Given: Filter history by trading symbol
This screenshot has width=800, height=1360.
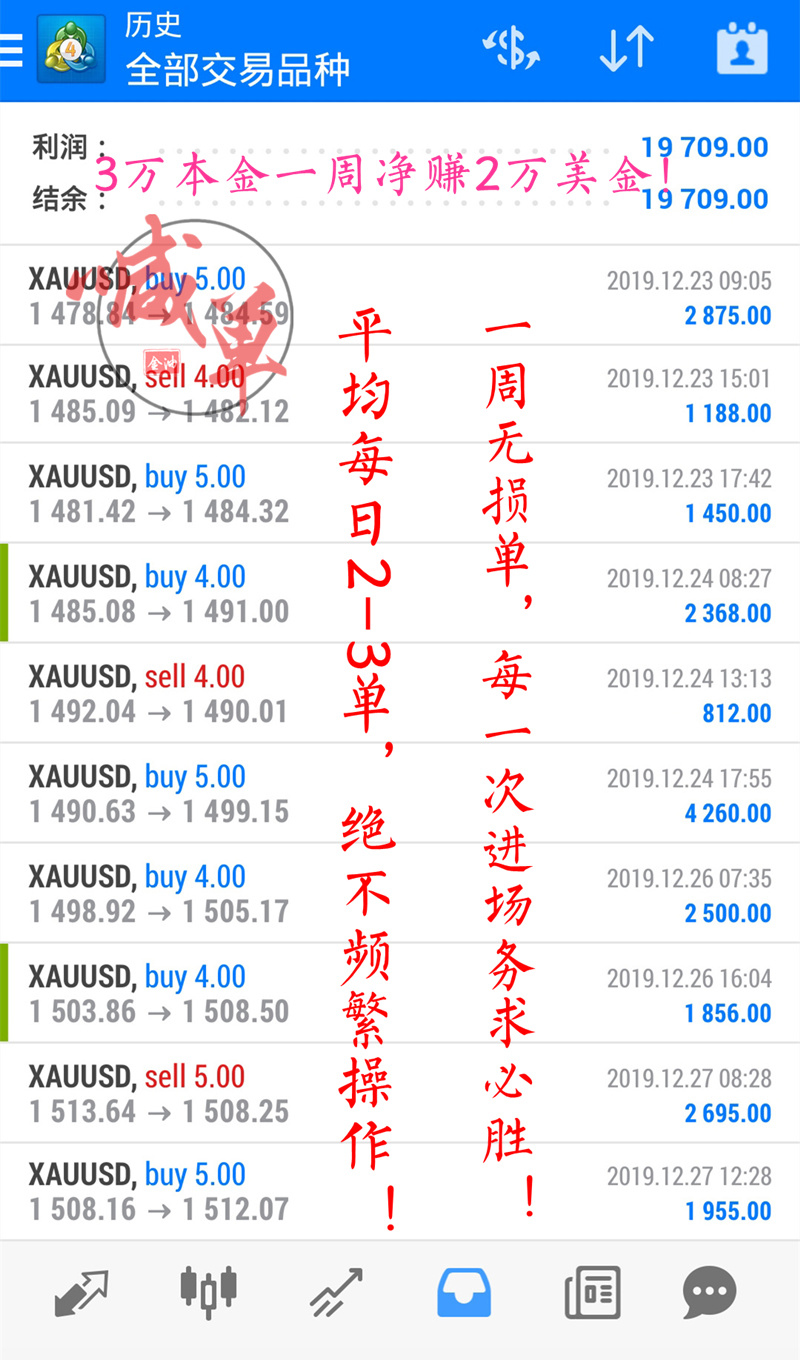Looking at the screenshot, I should click(x=511, y=50).
